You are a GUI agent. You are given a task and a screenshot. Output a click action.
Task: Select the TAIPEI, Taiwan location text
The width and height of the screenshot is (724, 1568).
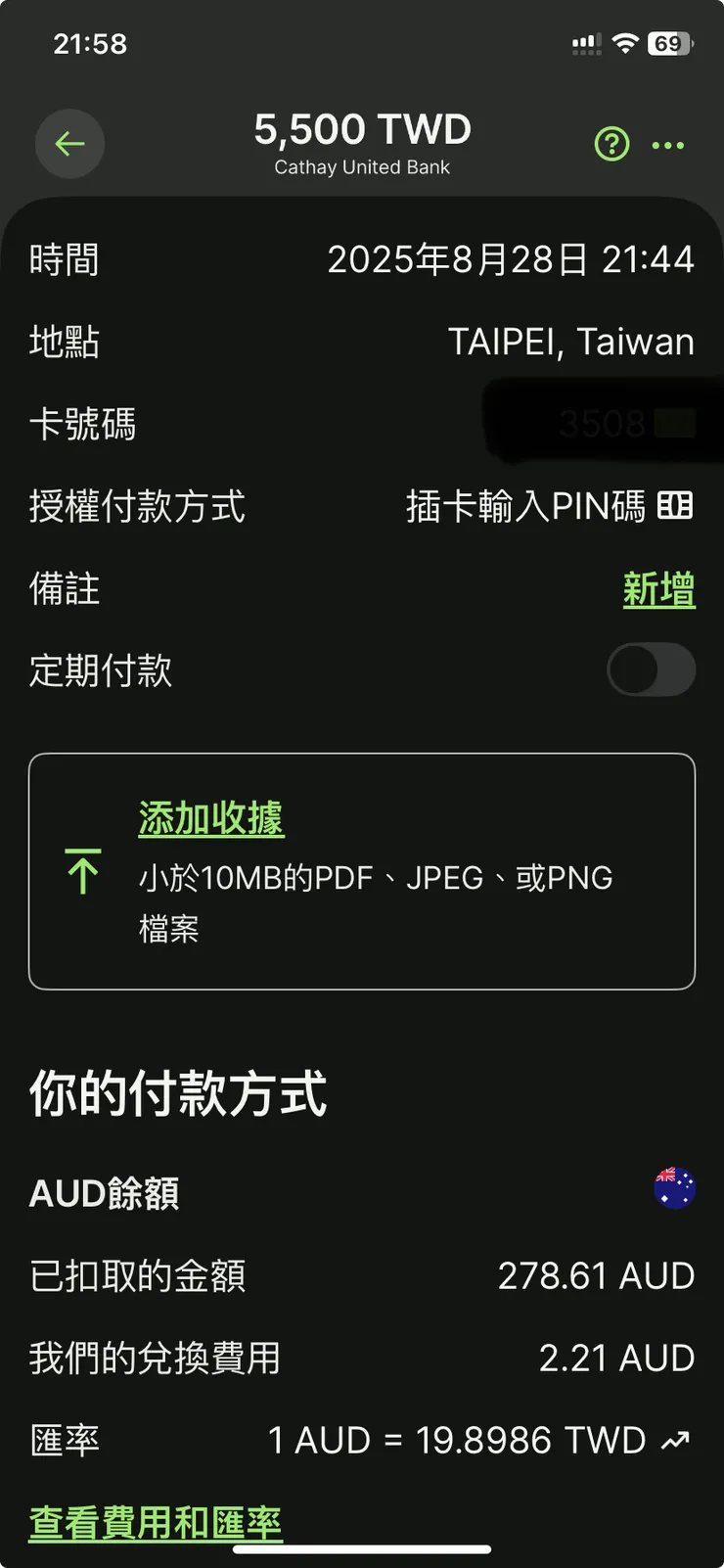tap(571, 341)
